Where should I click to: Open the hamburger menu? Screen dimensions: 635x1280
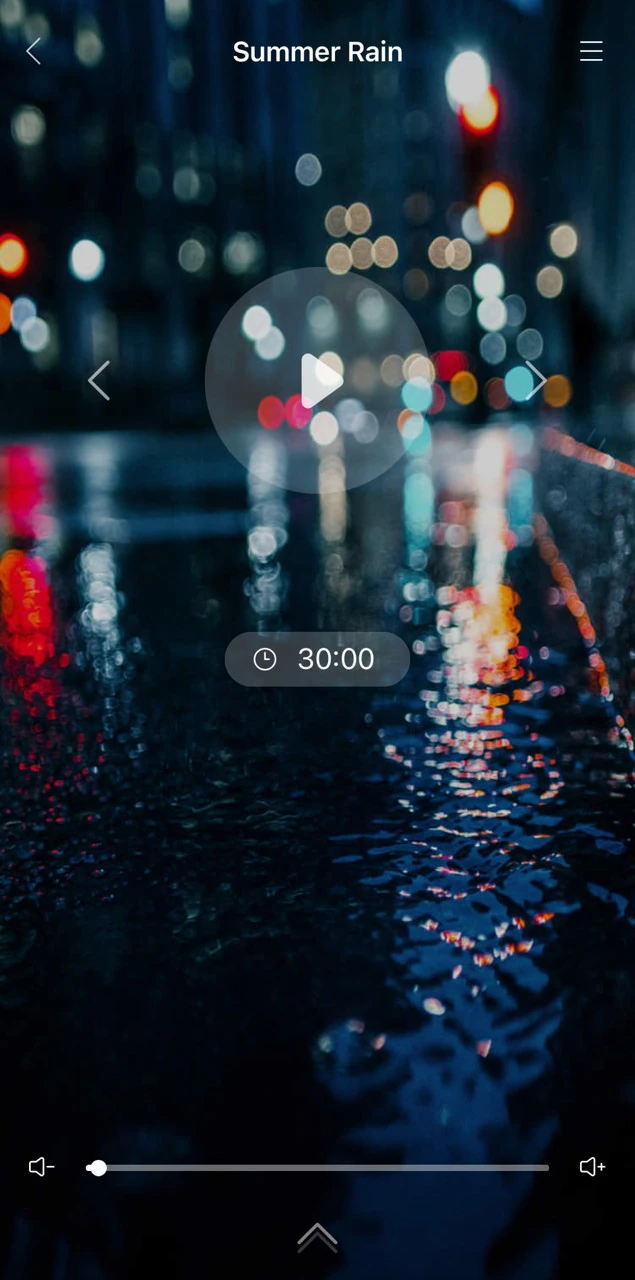point(591,51)
